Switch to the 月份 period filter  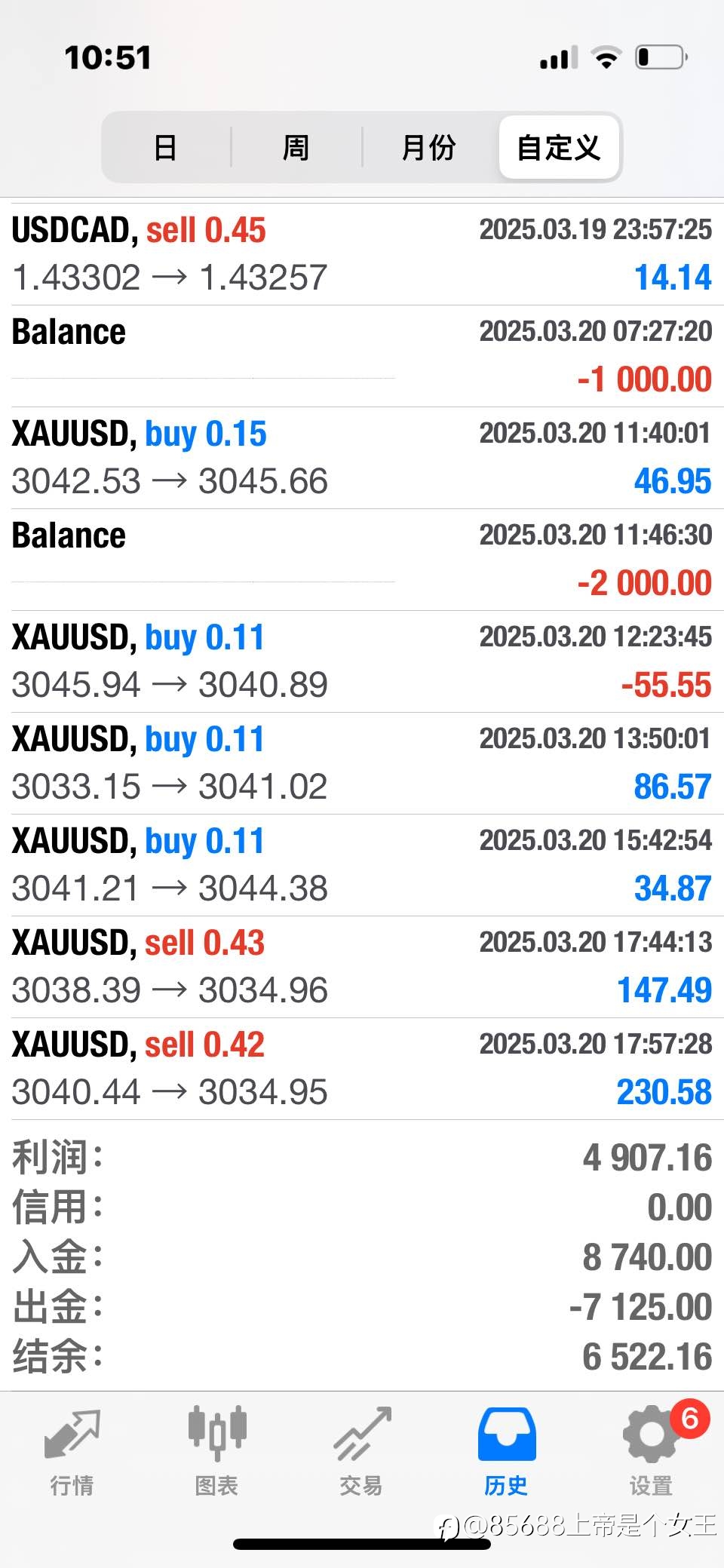pyautogui.click(x=429, y=147)
